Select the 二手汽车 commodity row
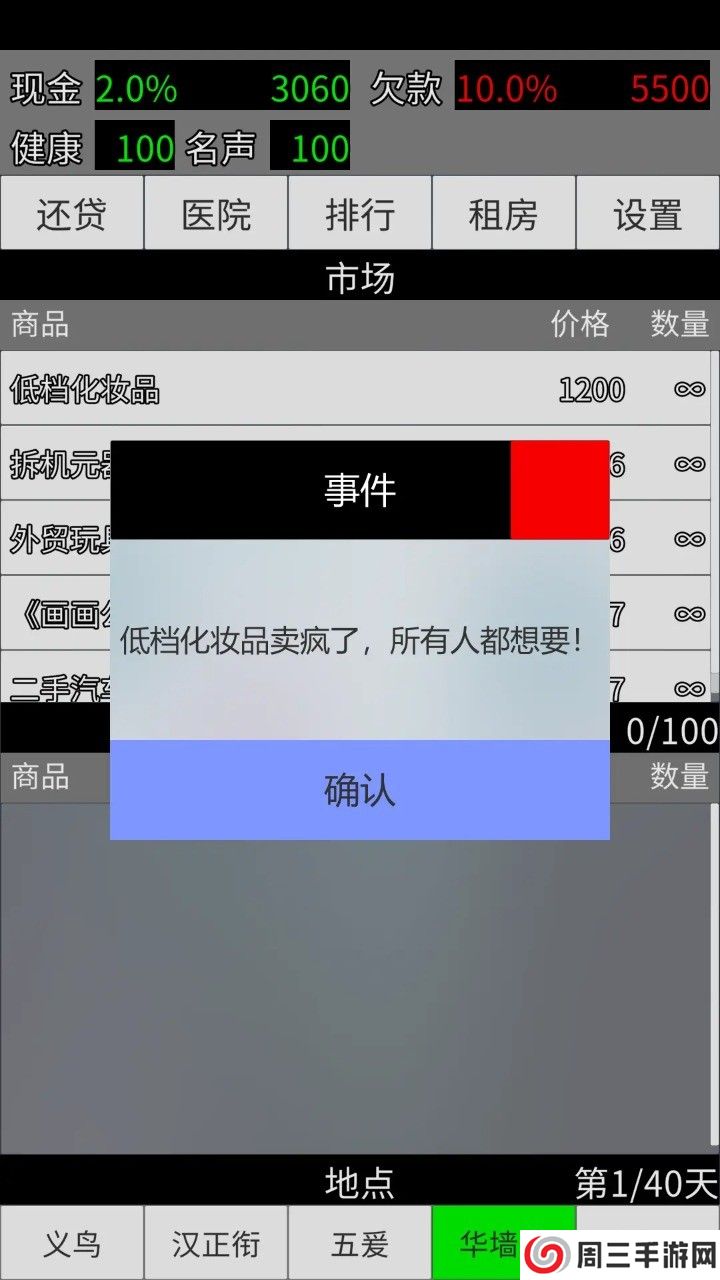Viewport: 720px width, 1280px height. click(60, 690)
